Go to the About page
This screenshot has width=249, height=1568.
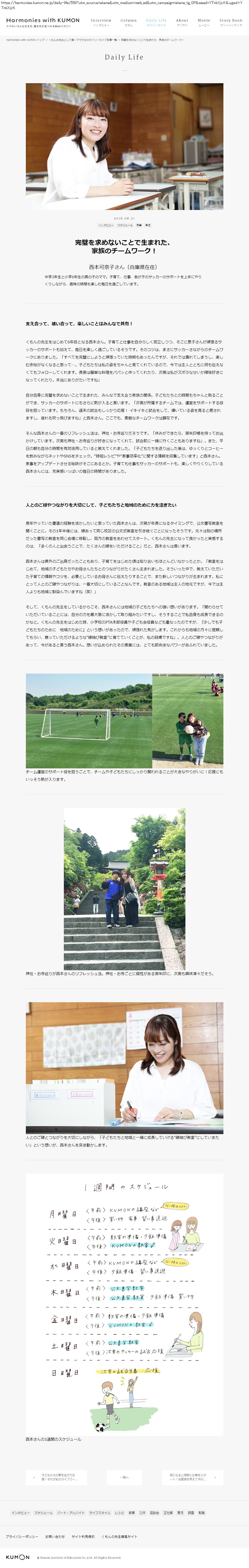click(182, 22)
